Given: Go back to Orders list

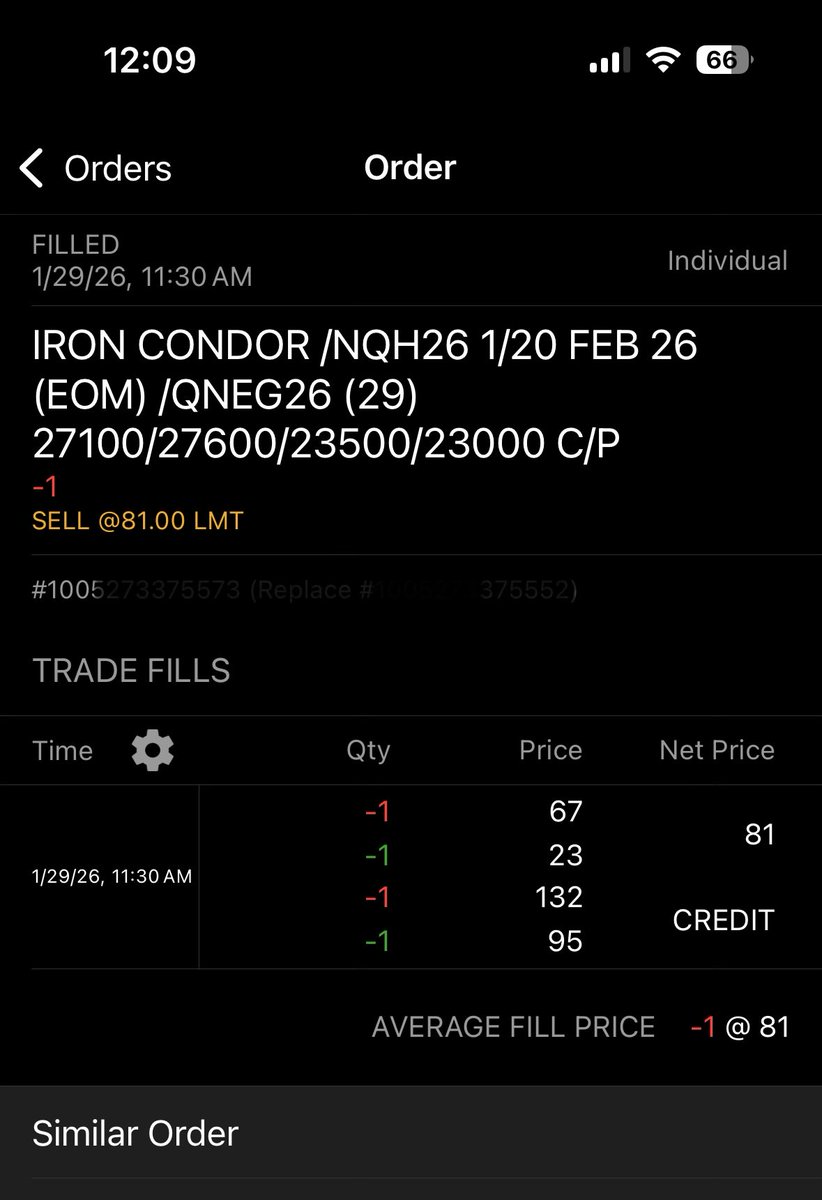Looking at the screenshot, I should click(x=96, y=168).
